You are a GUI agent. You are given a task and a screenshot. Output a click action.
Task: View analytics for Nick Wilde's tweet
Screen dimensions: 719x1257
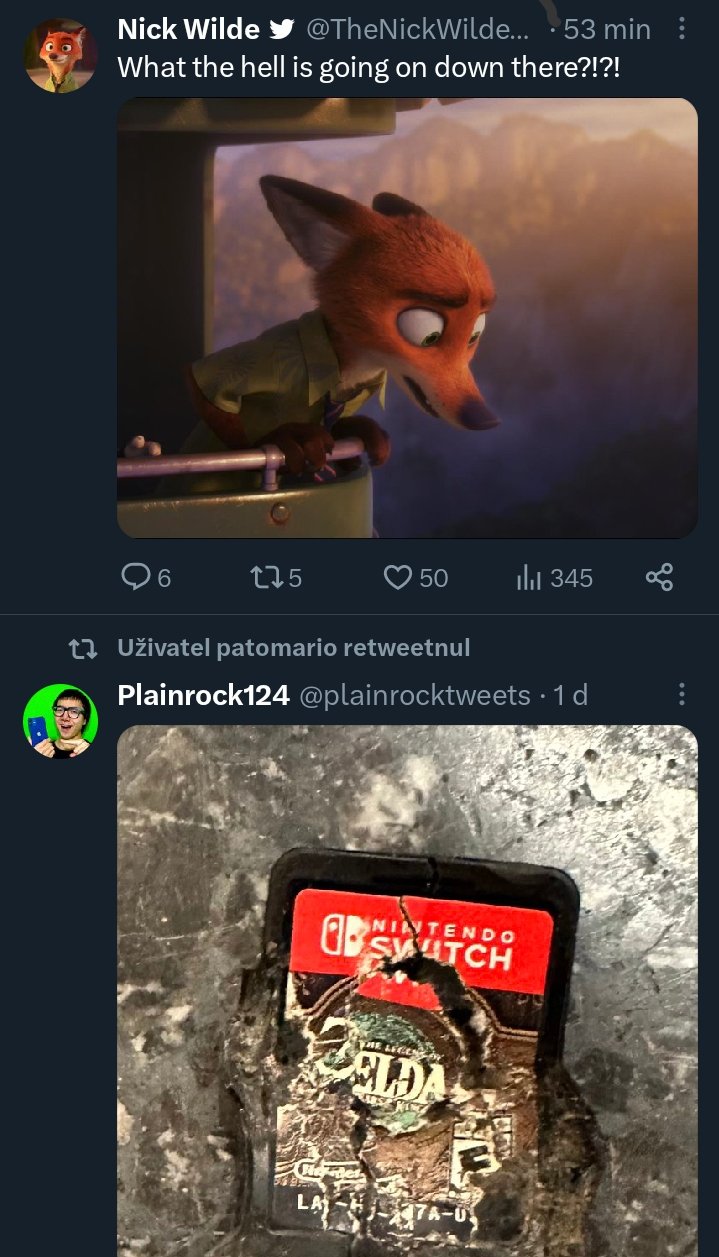[x=529, y=577]
